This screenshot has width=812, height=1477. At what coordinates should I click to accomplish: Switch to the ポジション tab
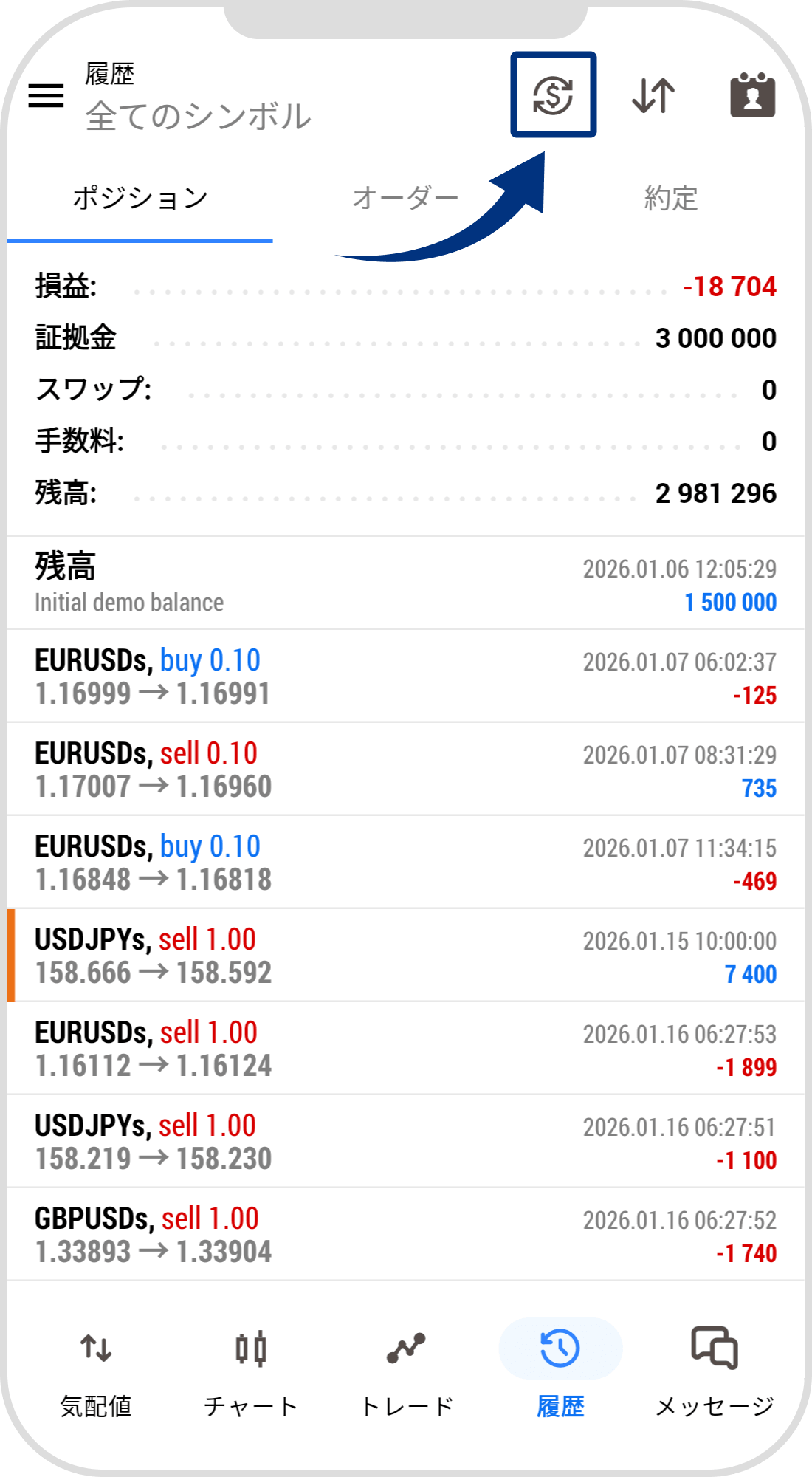(x=140, y=199)
